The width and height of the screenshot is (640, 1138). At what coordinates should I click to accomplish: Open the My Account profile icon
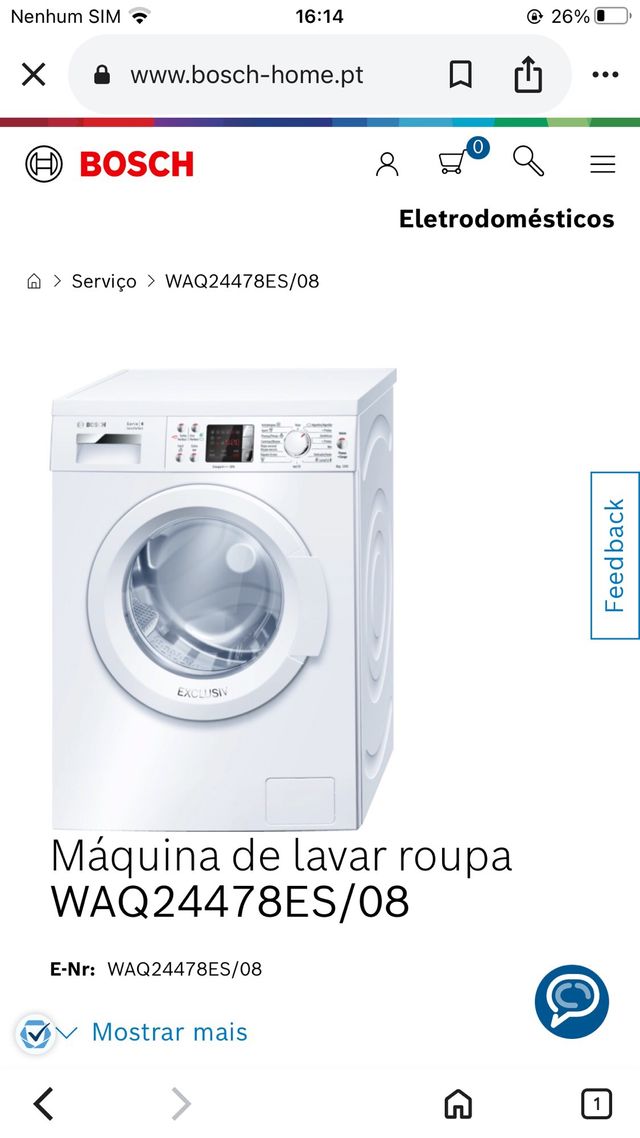pos(387,163)
